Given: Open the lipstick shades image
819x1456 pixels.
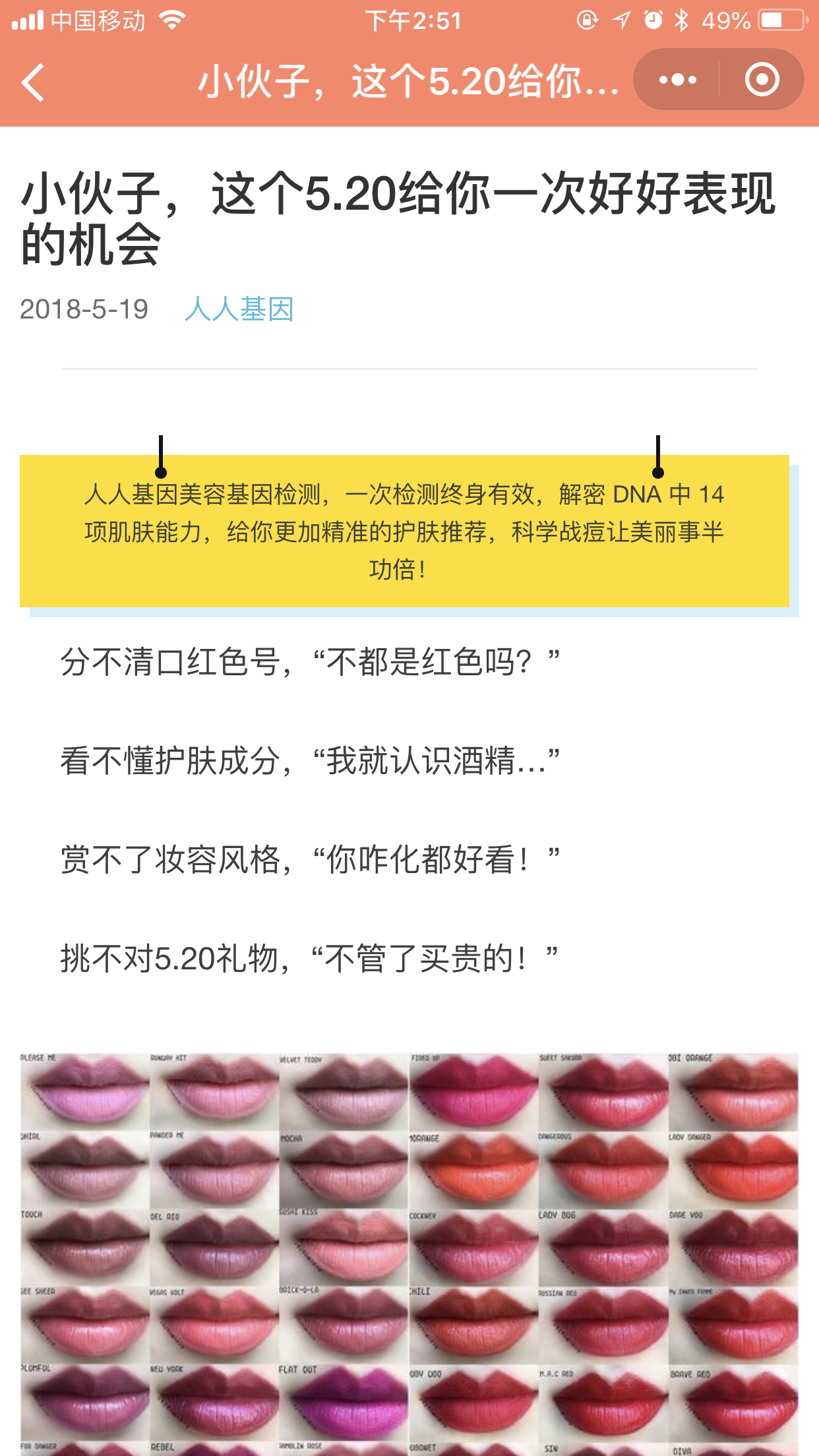Looking at the screenshot, I should 409,1254.
